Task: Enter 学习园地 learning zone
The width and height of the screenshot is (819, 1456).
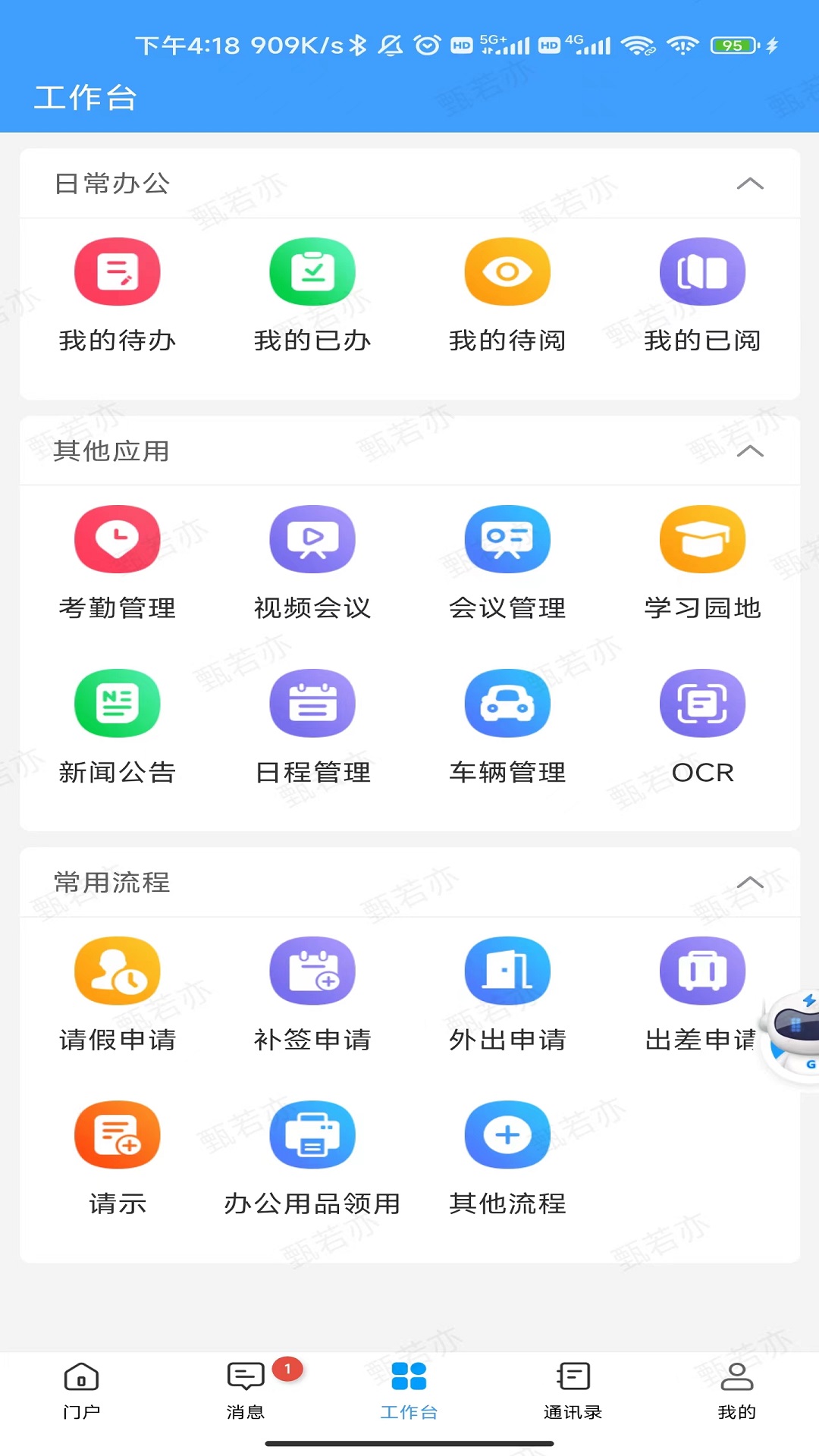Action: [x=702, y=563]
